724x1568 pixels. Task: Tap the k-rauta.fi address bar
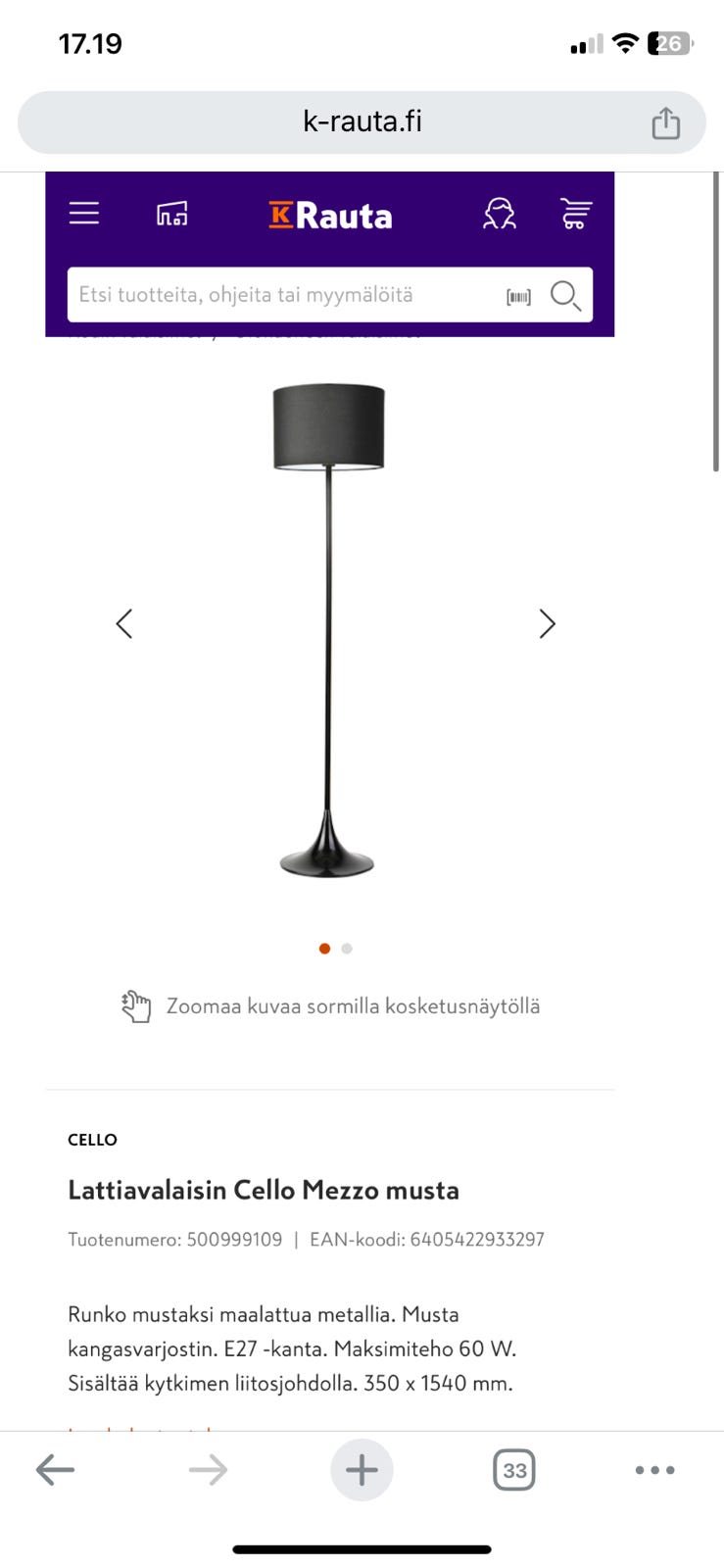362,122
